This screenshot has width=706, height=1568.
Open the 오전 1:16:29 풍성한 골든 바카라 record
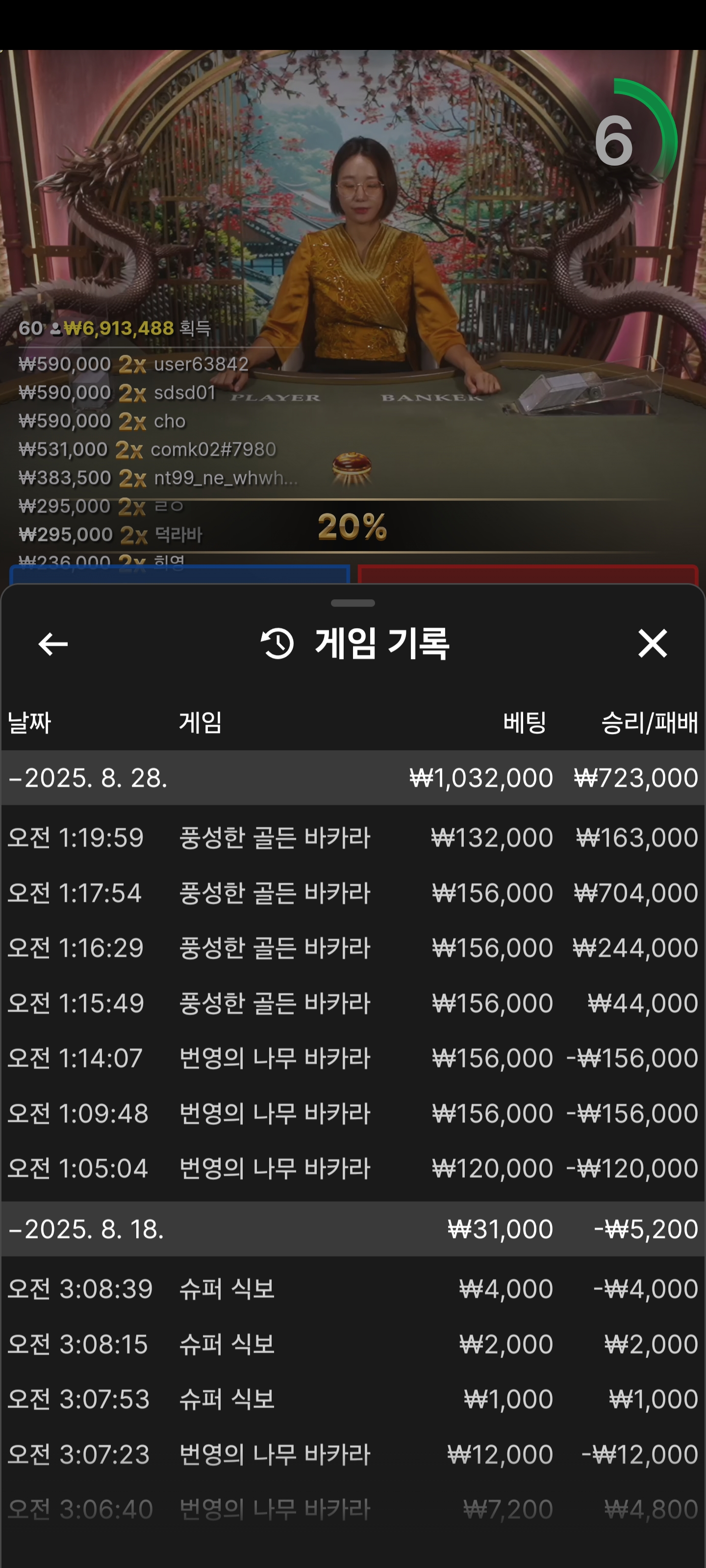tap(353, 948)
